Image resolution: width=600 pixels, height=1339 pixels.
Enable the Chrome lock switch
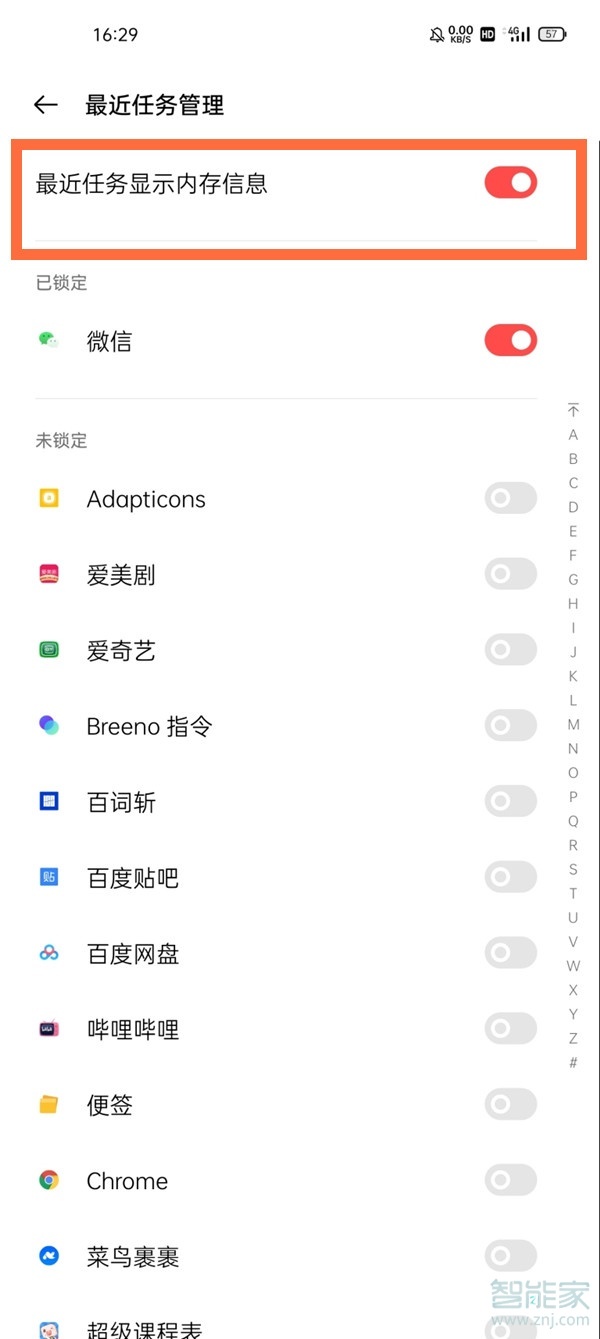(x=510, y=1180)
